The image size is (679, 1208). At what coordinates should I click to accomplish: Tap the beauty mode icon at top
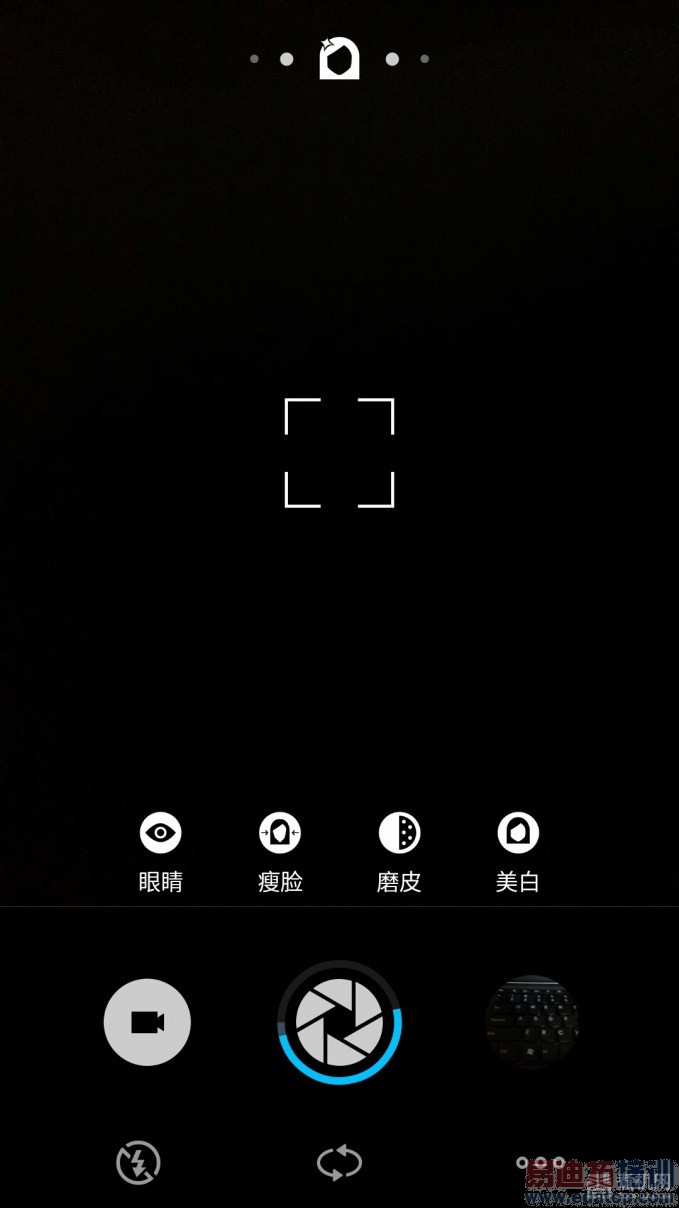tap(339, 59)
